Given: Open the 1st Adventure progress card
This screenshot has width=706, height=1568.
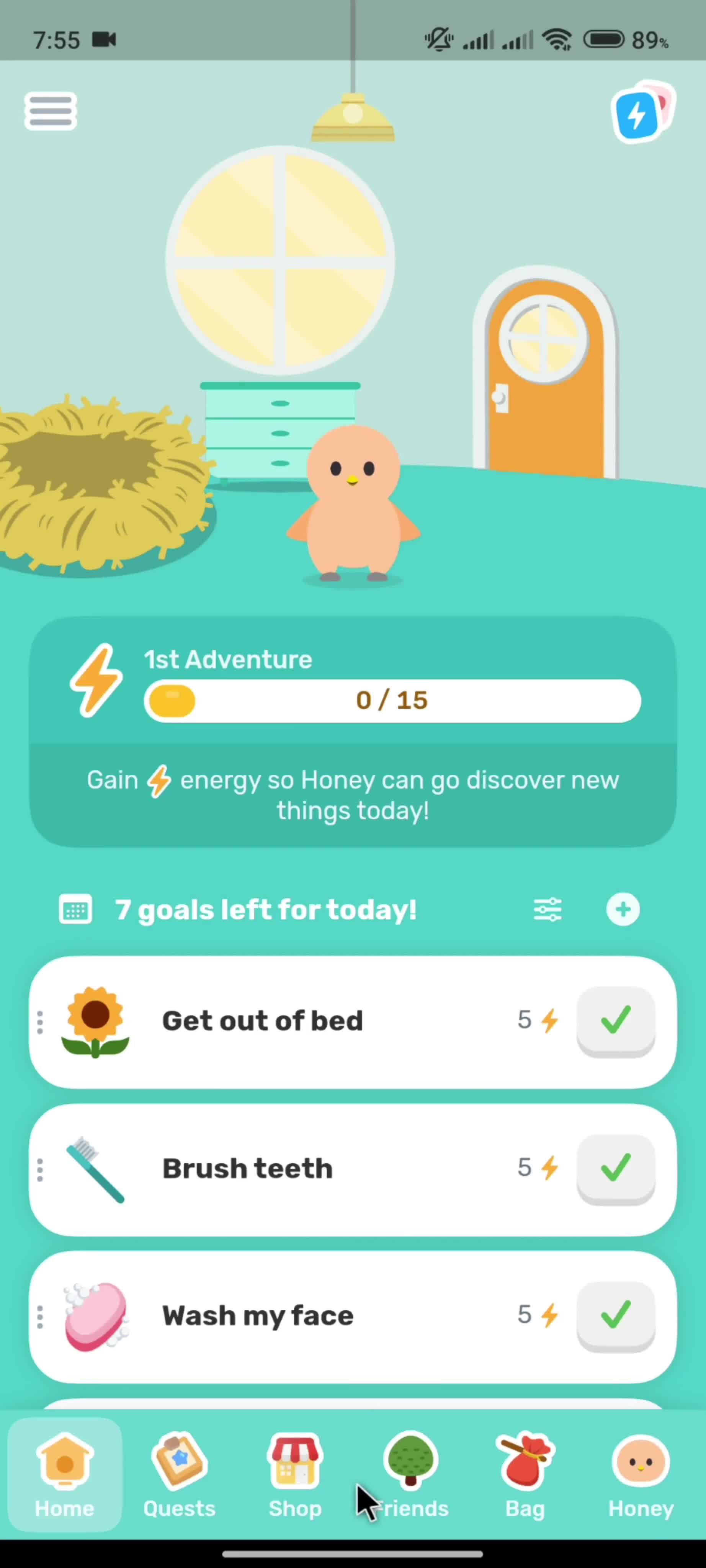Looking at the screenshot, I should [353, 730].
